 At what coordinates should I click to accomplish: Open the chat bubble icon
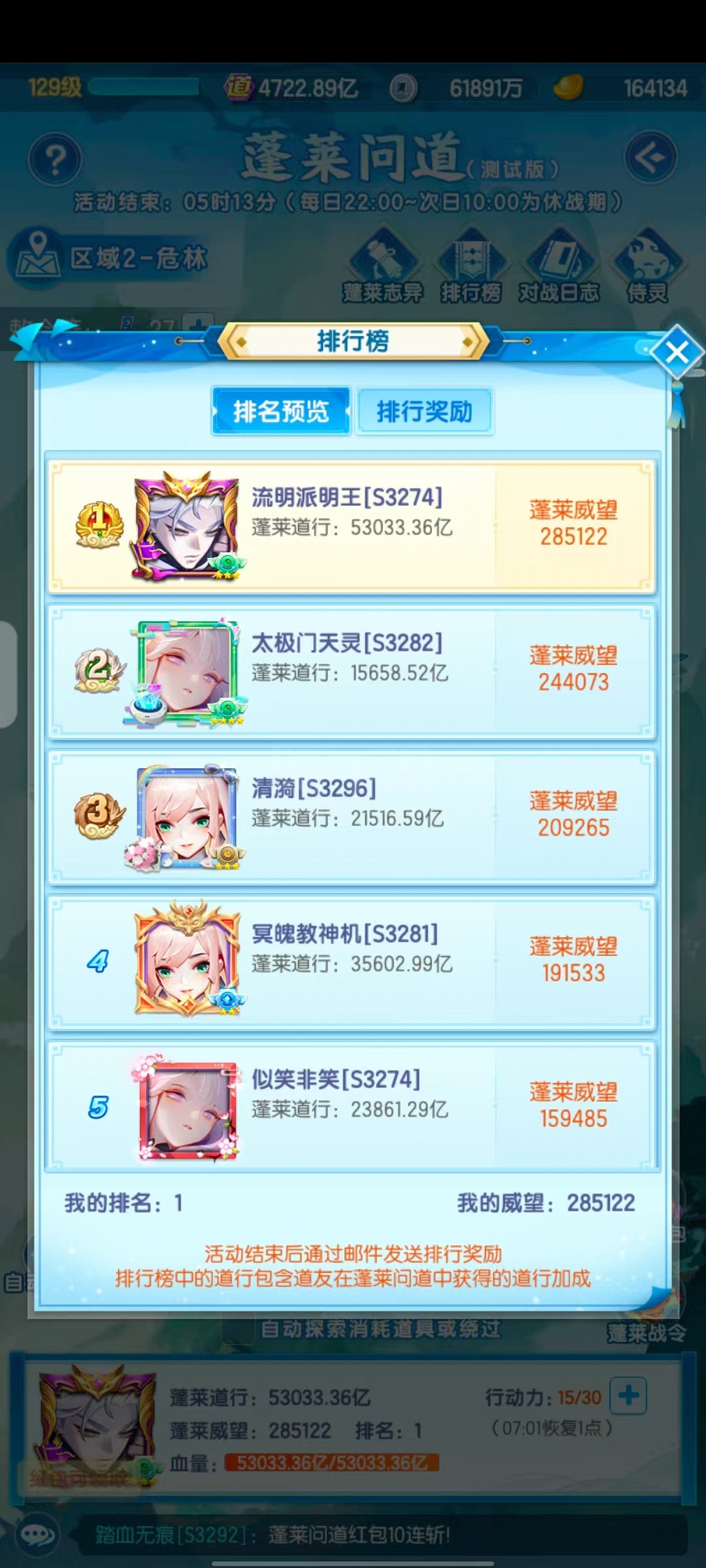tap(37, 1534)
